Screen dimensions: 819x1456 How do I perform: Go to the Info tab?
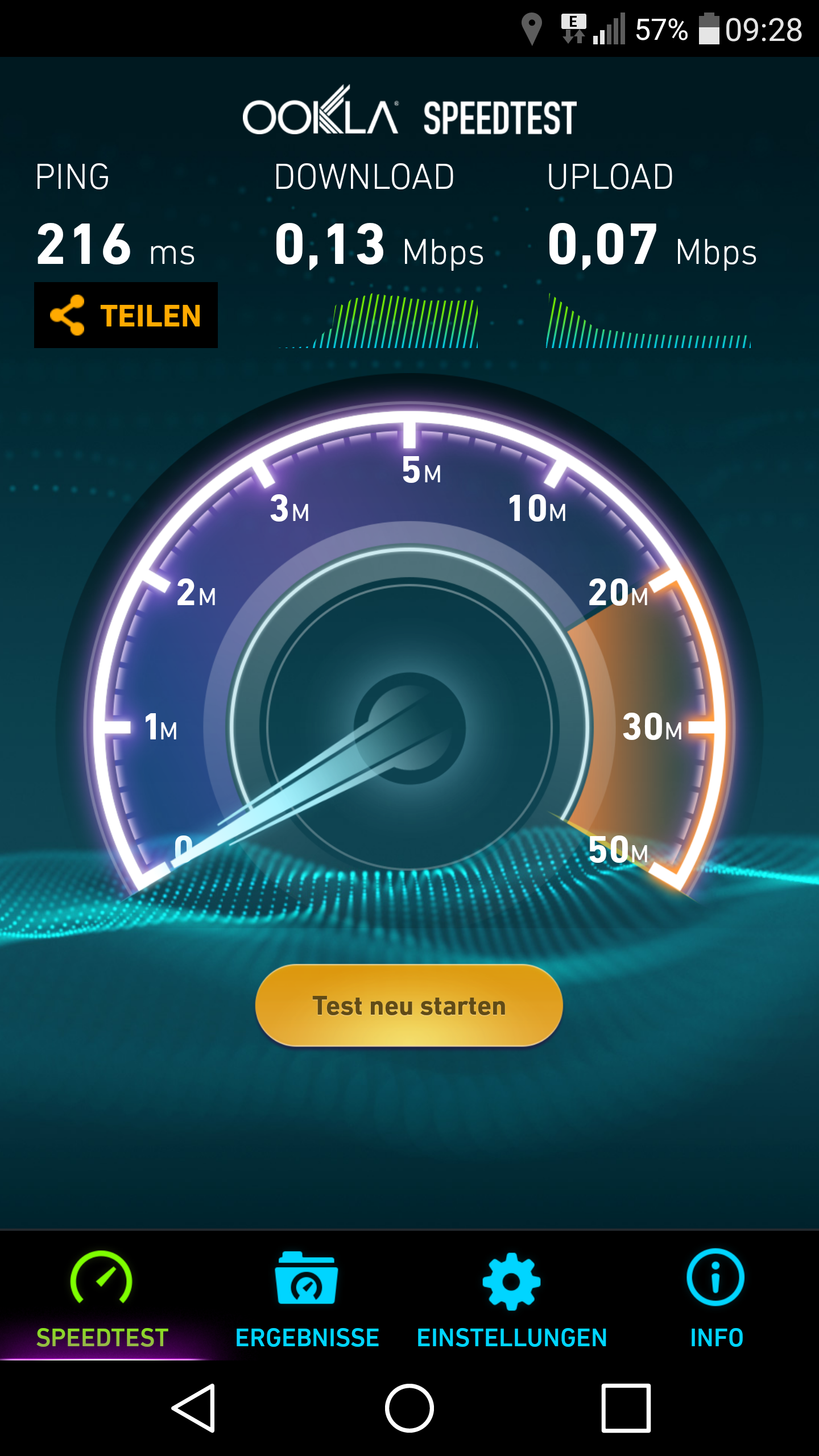click(x=717, y=1300)
